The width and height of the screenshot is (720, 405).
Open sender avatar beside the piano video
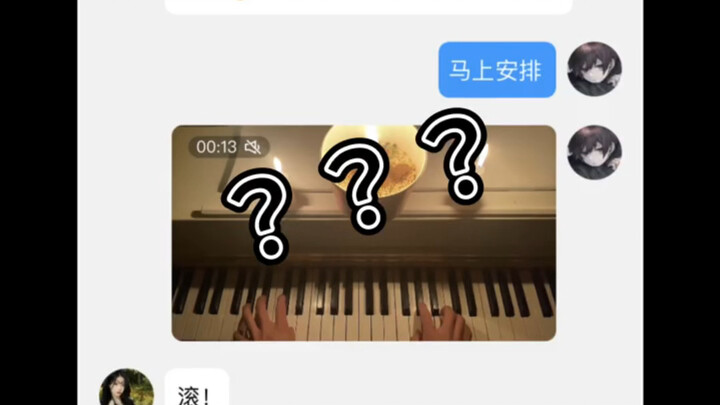pos(594,152)
